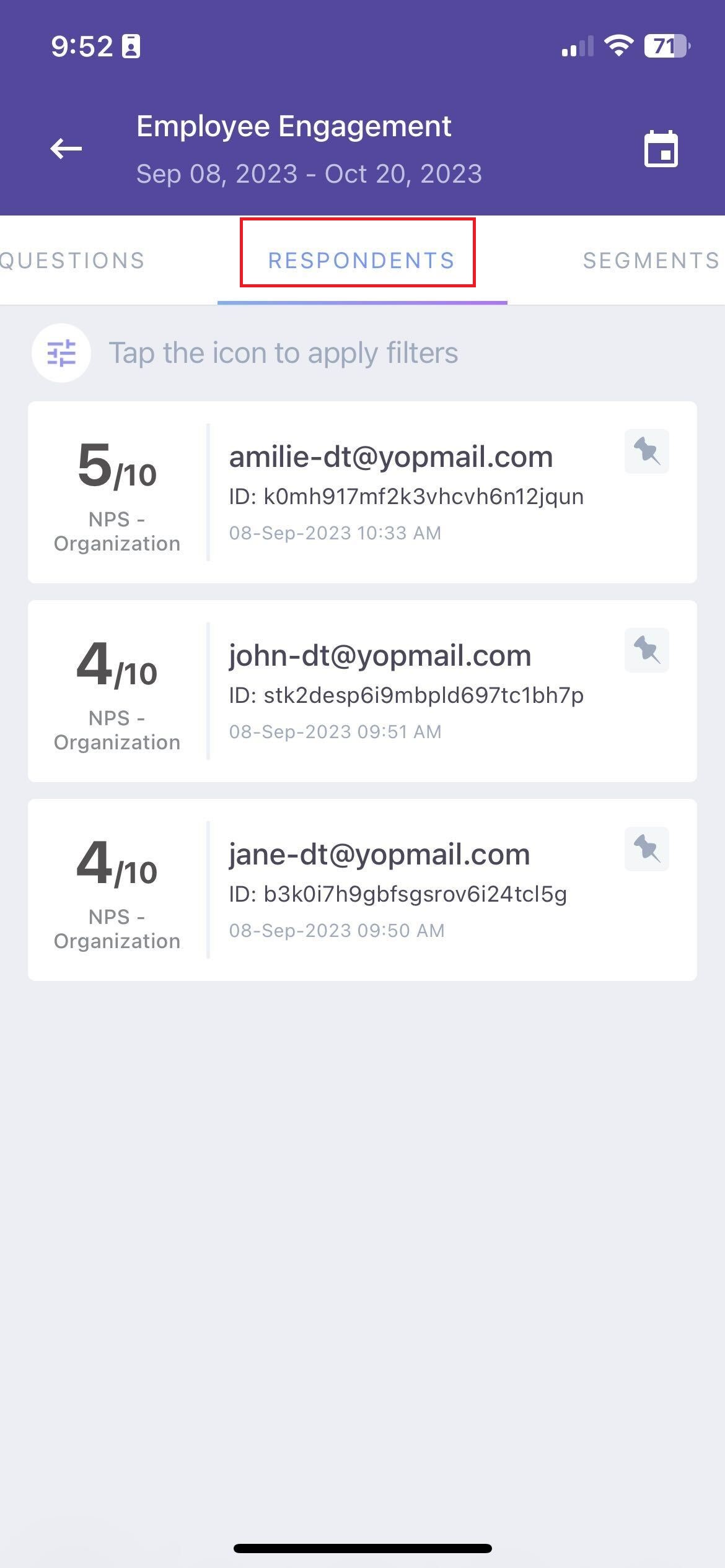Open the calendar date range picker
The width and height of the screenshot is (725, 1568).
tap(661, 149)
